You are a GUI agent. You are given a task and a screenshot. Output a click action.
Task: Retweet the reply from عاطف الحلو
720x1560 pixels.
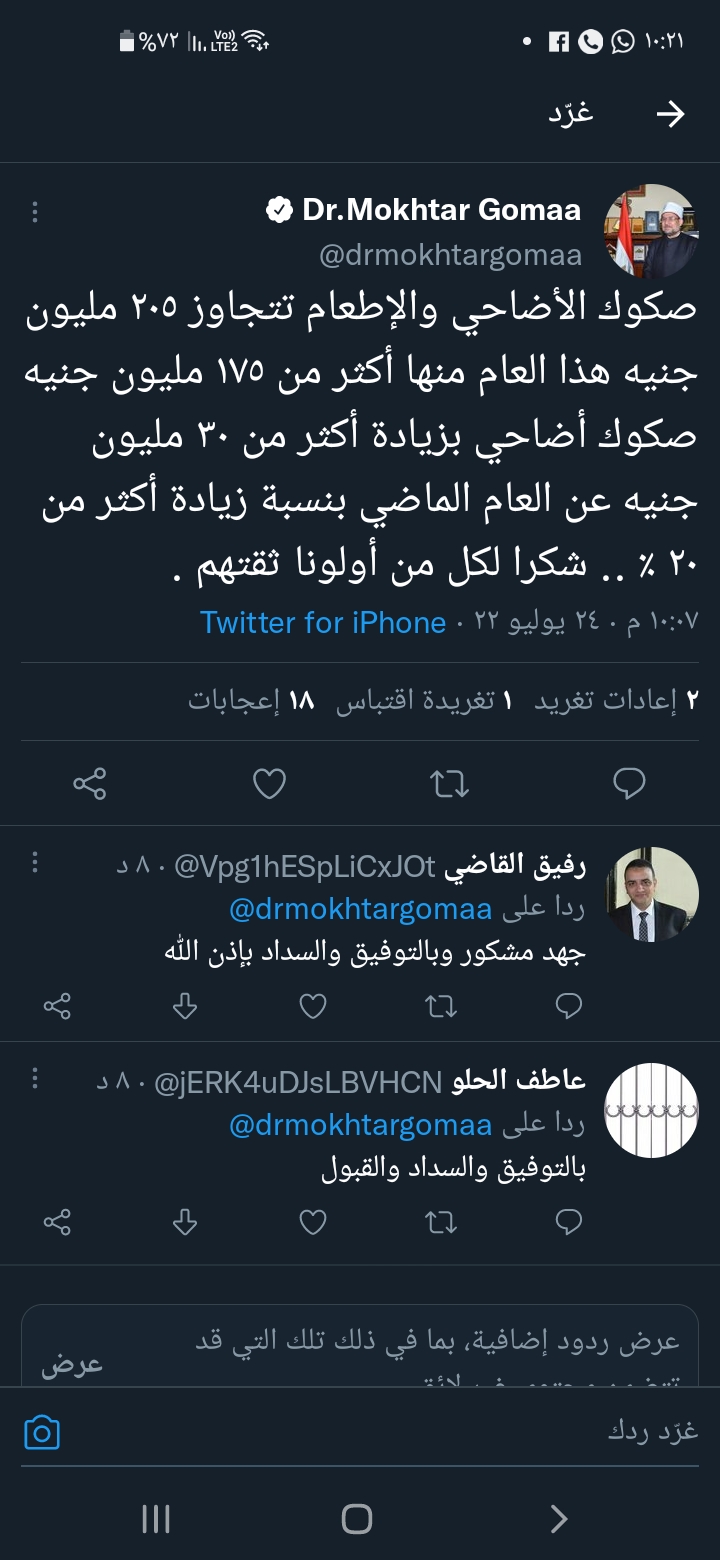pos(441,1222)
